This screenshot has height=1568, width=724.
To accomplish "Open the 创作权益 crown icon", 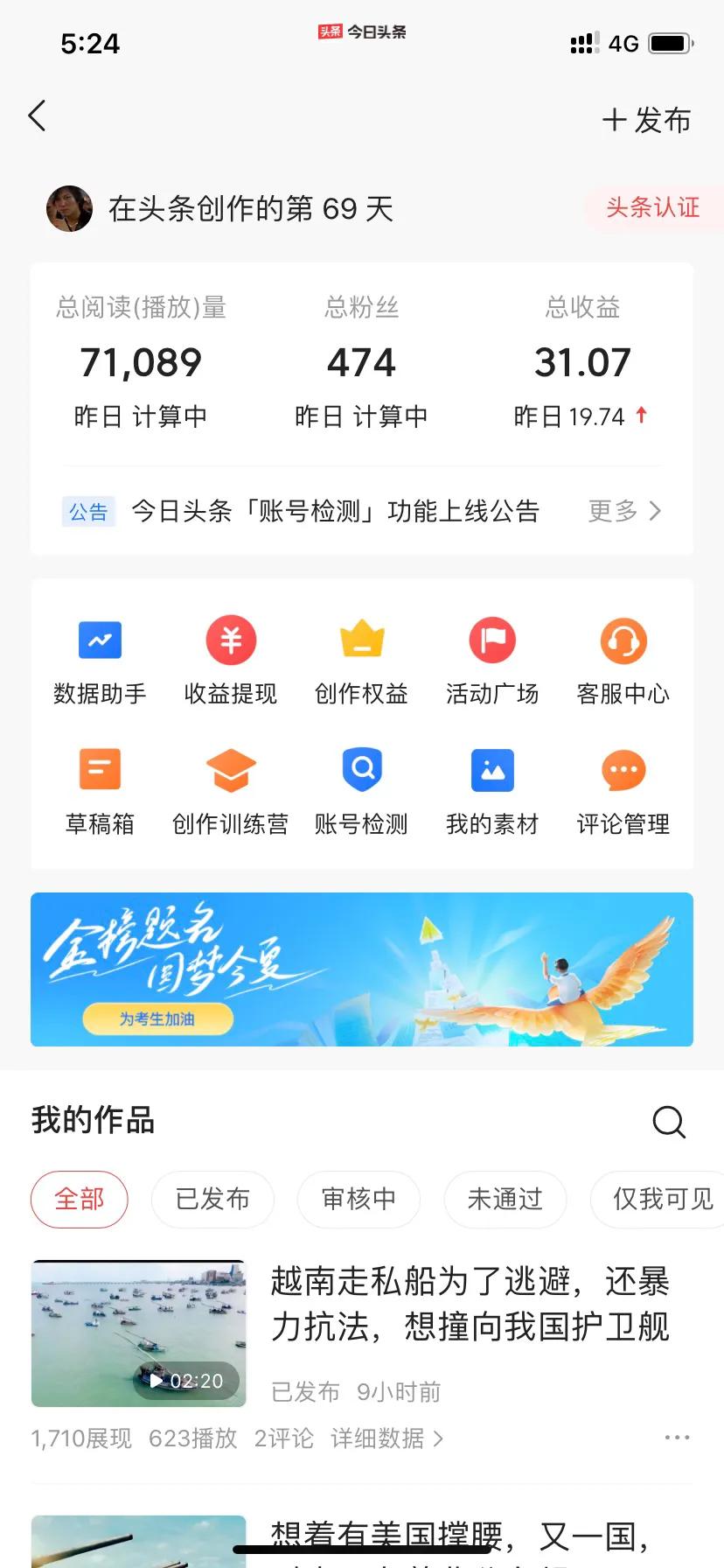I will click(x=361, y=659).
